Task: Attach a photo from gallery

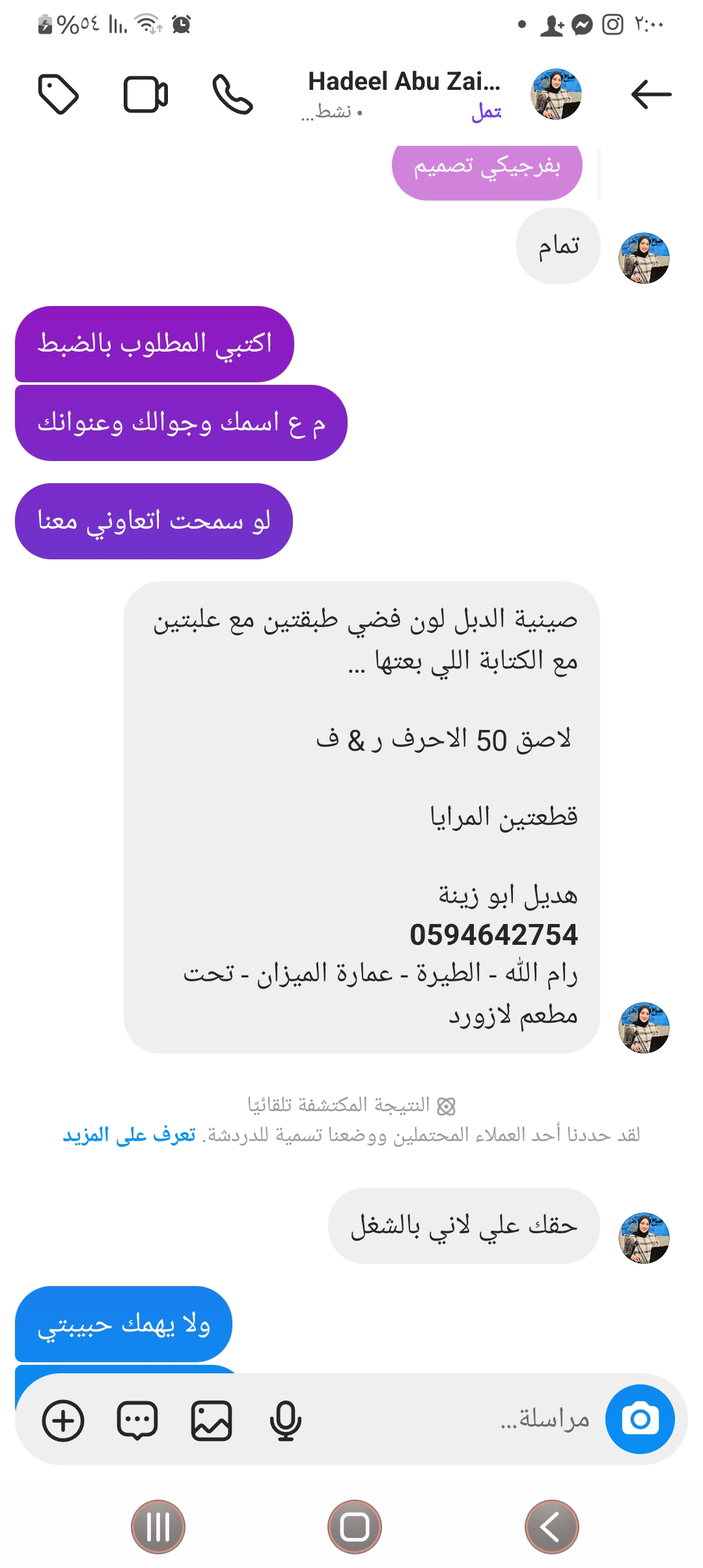Action: 212,1420
